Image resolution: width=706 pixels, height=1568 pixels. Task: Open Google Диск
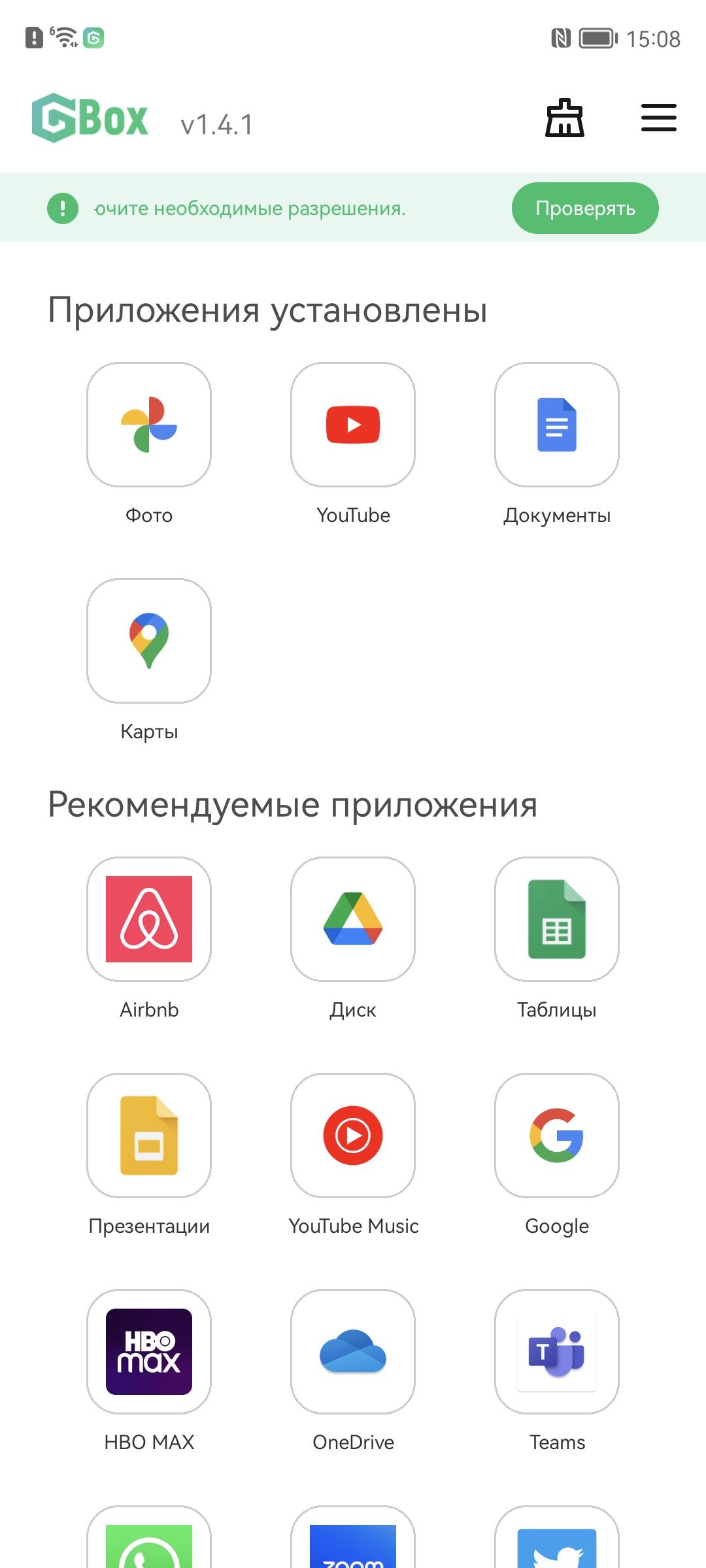[x=352, y=920]
